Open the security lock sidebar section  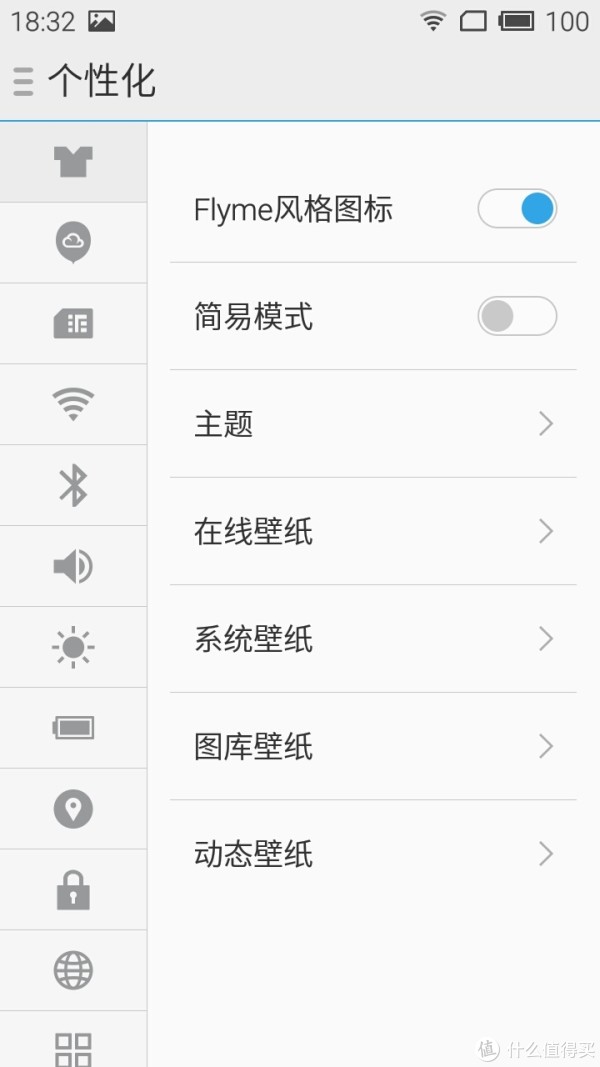point(73,890)
